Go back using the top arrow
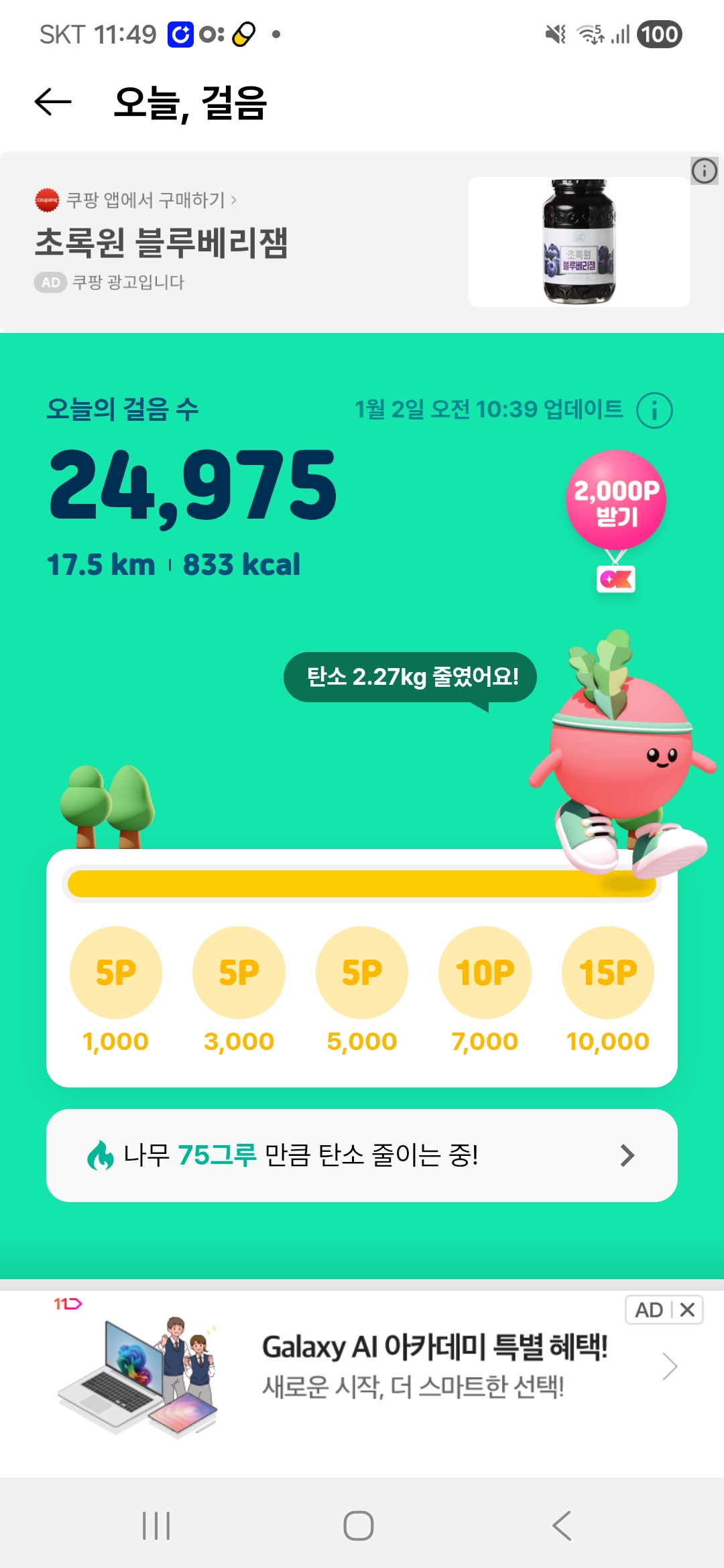The image size is (724, 1568). tap(53, 102)
